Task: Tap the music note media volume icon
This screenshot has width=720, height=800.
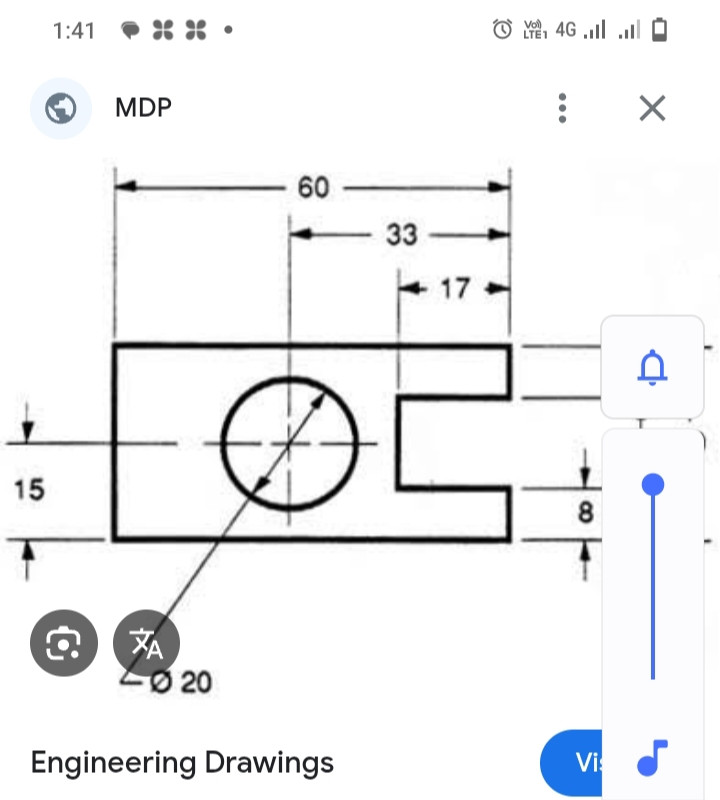Action: (x=652, y=761)
